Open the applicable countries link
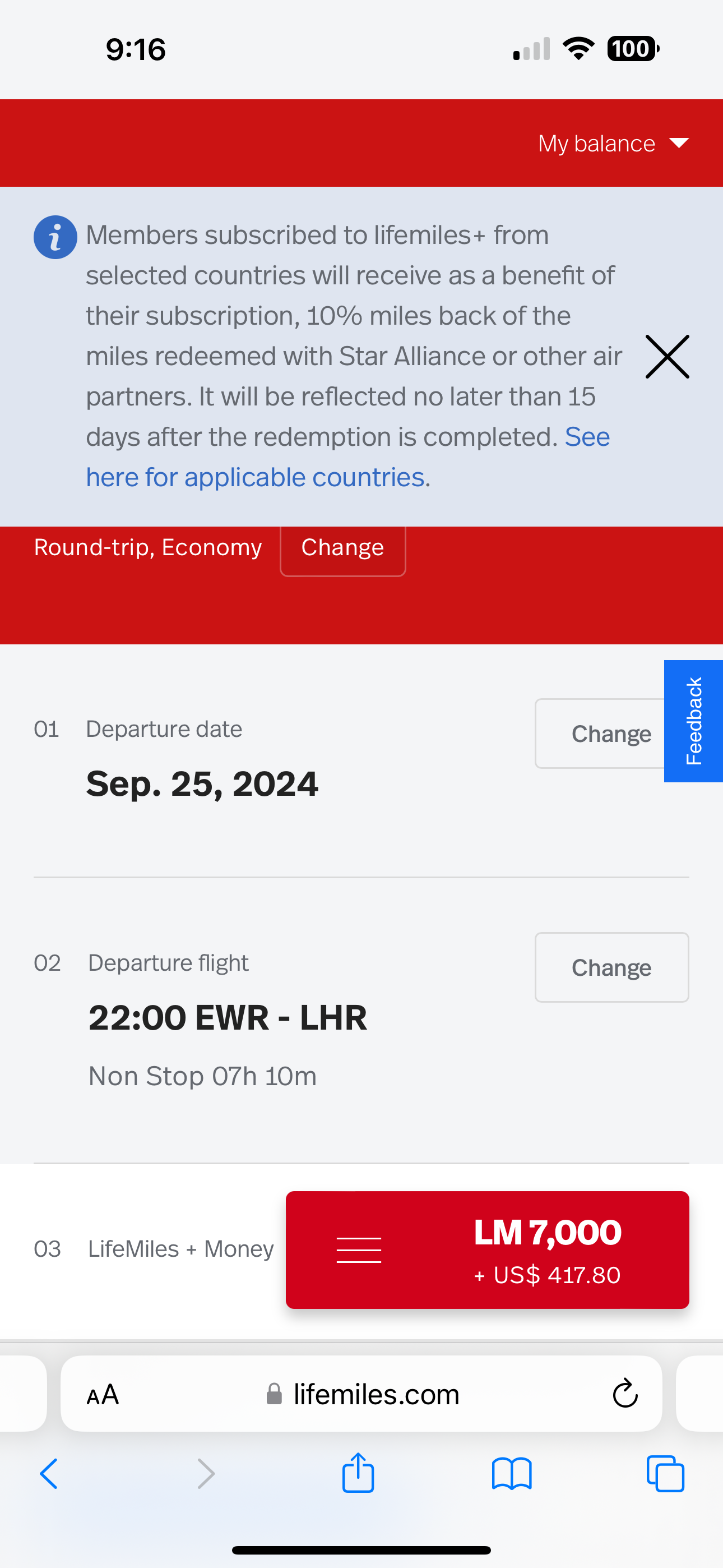Image resolution: width=723 pixels, height=1568 pixels. click(347, 457)
